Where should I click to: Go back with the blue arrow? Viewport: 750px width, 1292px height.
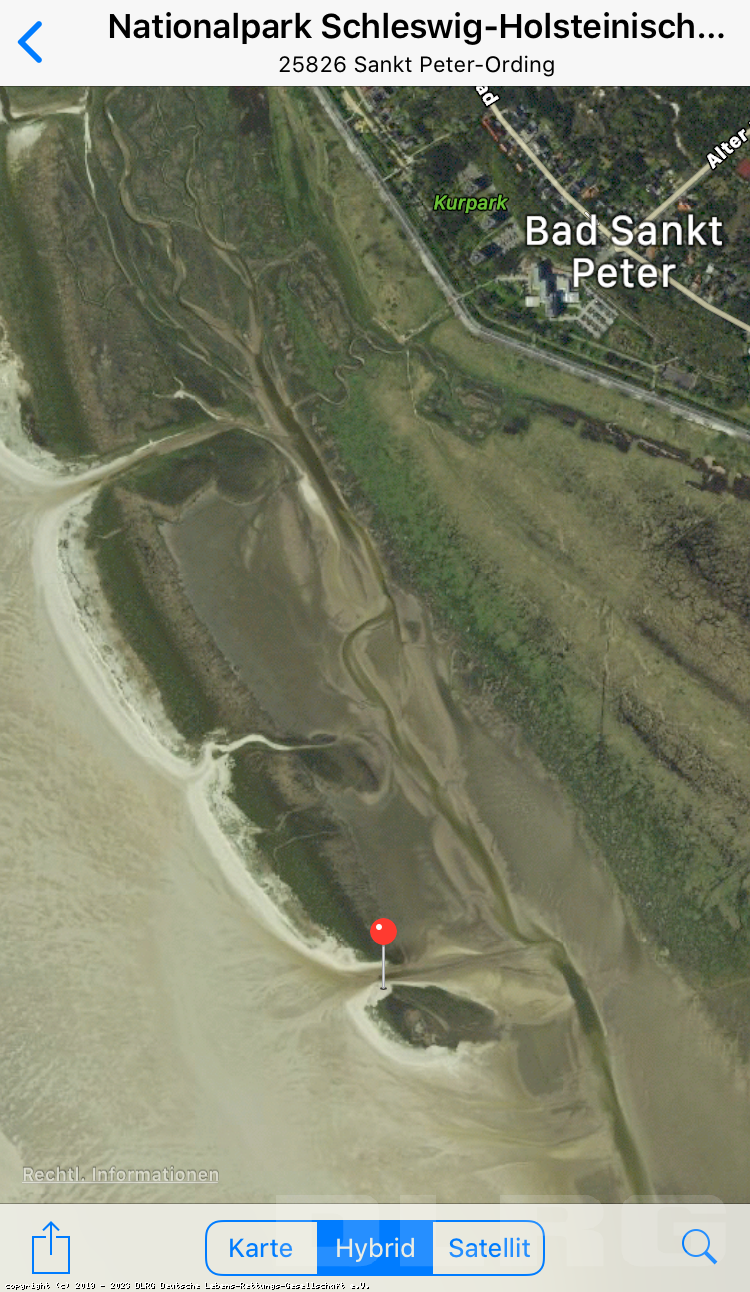(x=31, y=42)
